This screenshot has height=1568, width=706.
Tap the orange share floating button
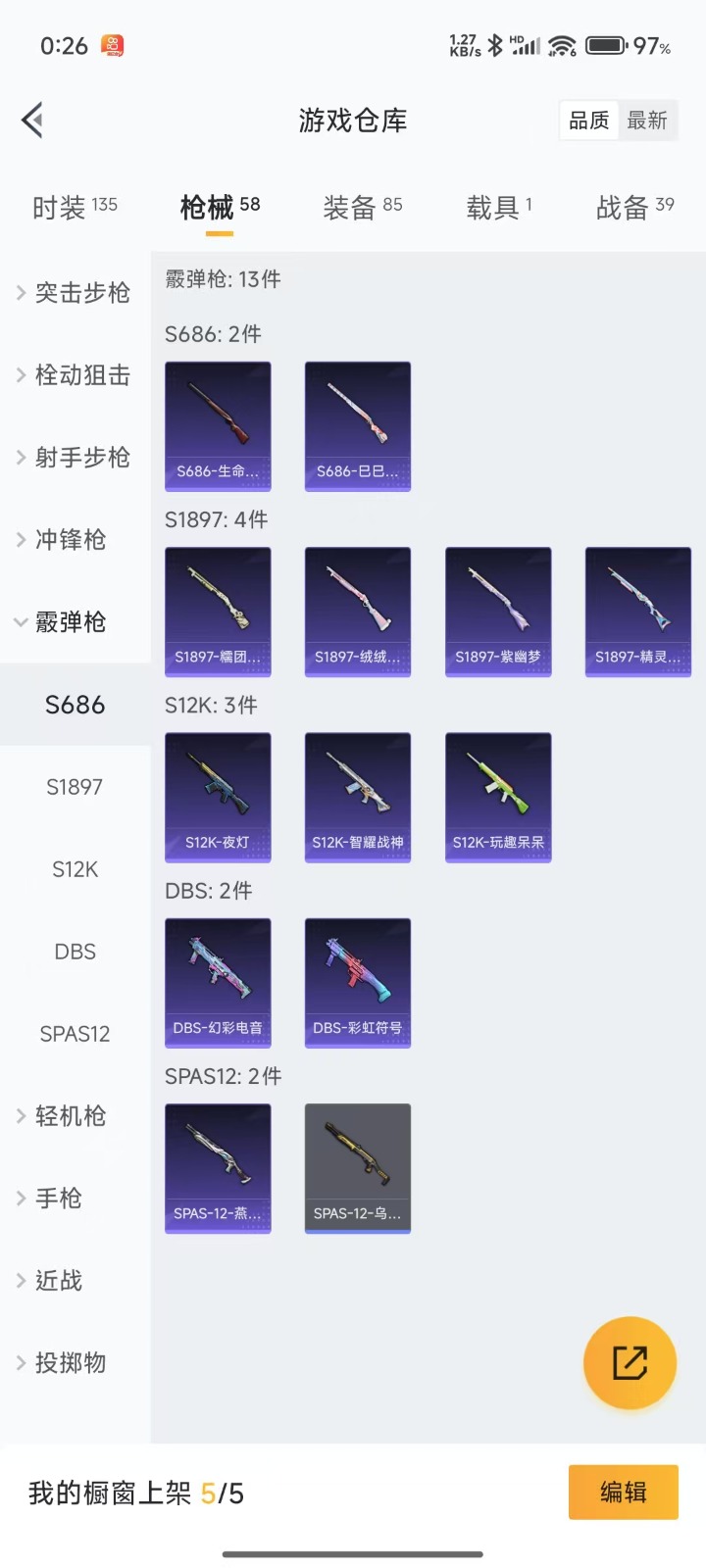pos(630,1362)
